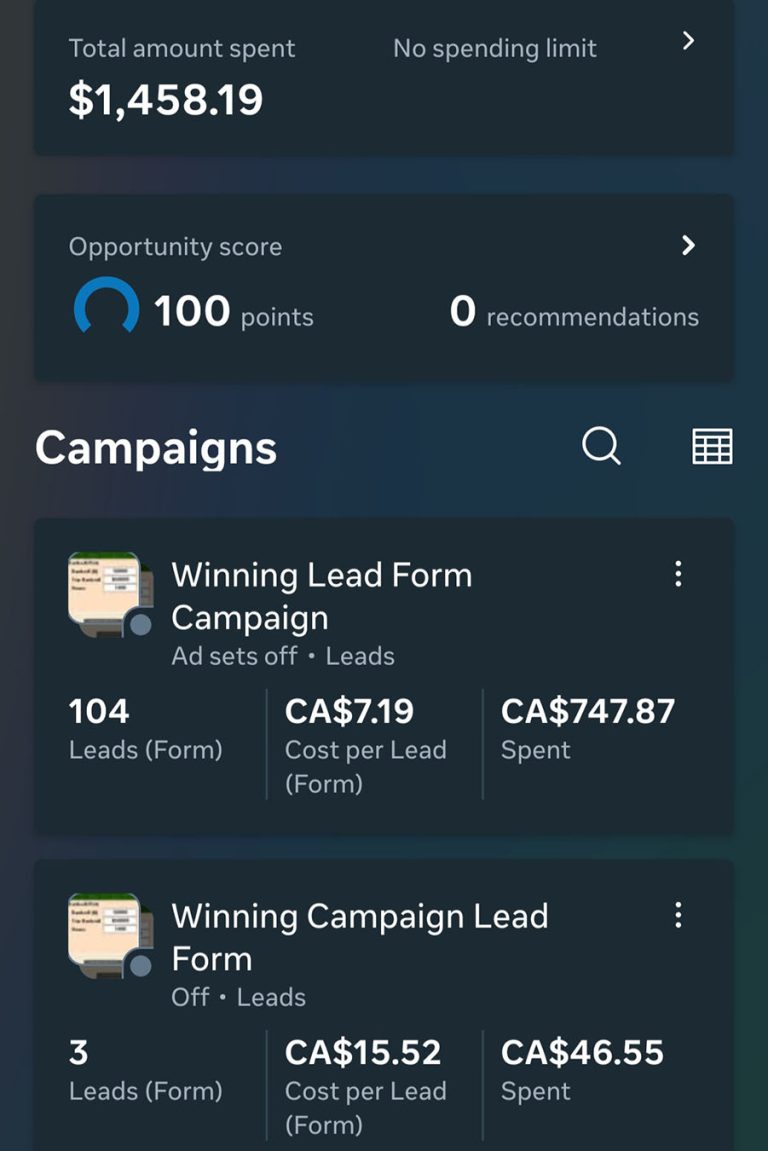Open the Winning Campaign Lead Form card
768x1151 pixels.
pos(358,937)
